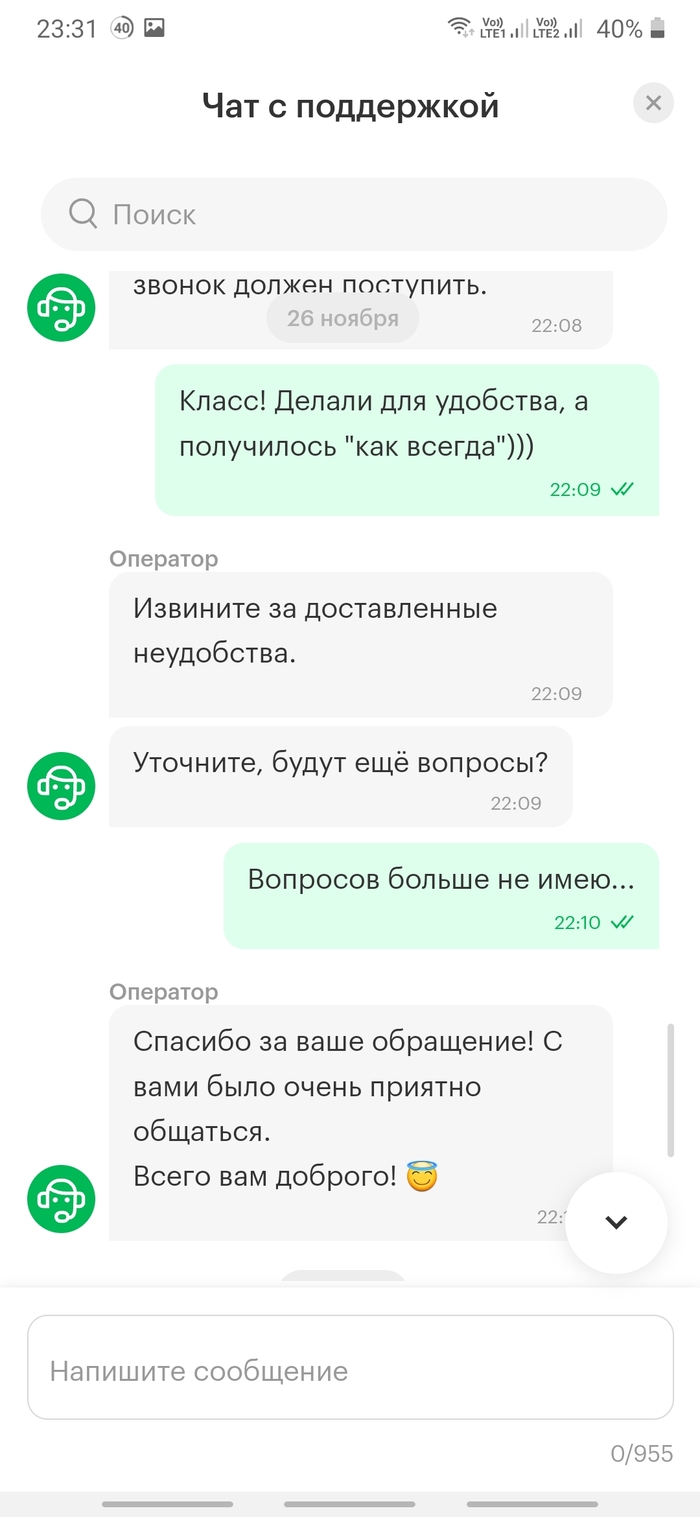This screenshot has height=1517, width=700.
Task: Focus the Напишите сообщение input field
Action: point(350,1367)
